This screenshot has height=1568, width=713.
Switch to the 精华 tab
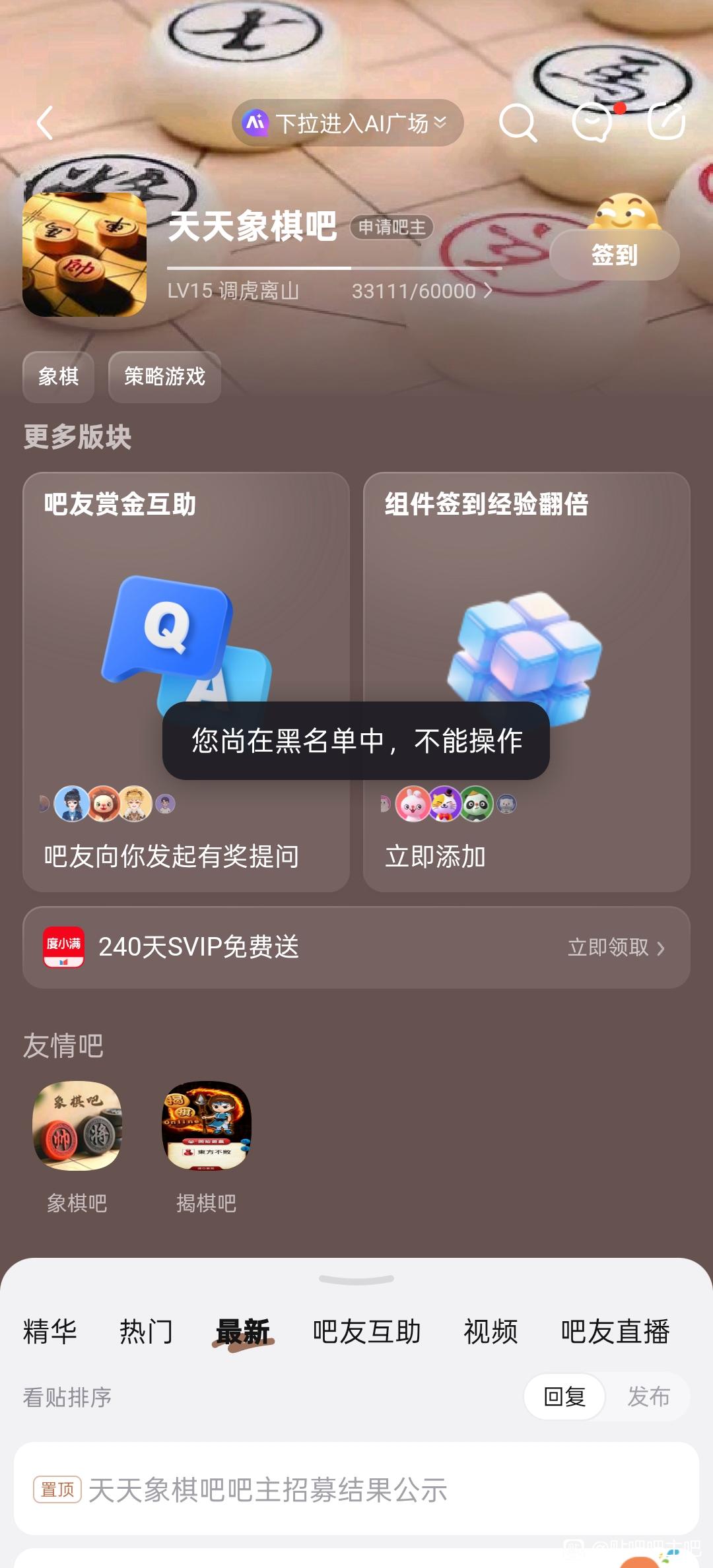pos(50,1332)
